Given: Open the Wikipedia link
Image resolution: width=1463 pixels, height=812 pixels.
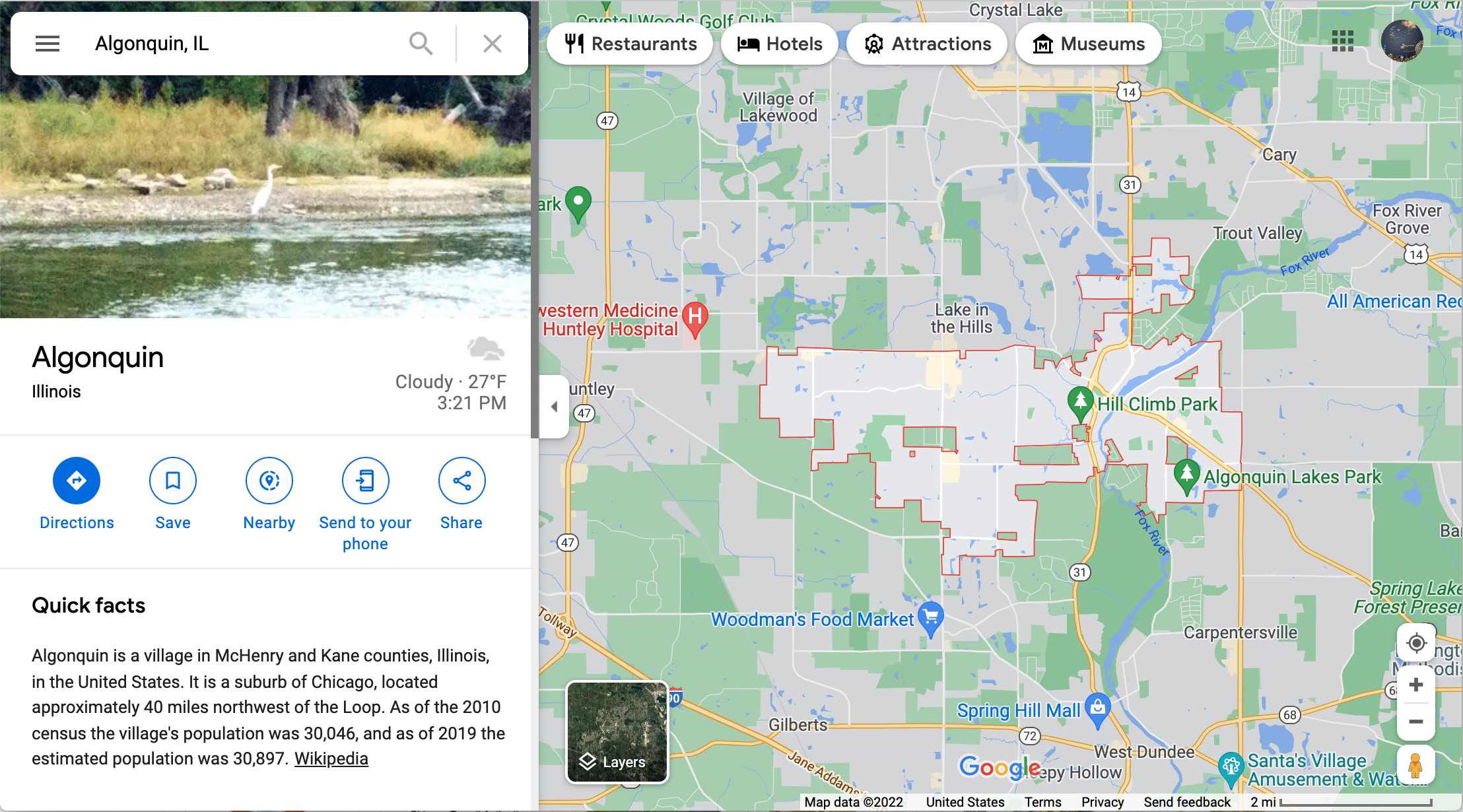Looking at the screenshot, I should point(331,759).
